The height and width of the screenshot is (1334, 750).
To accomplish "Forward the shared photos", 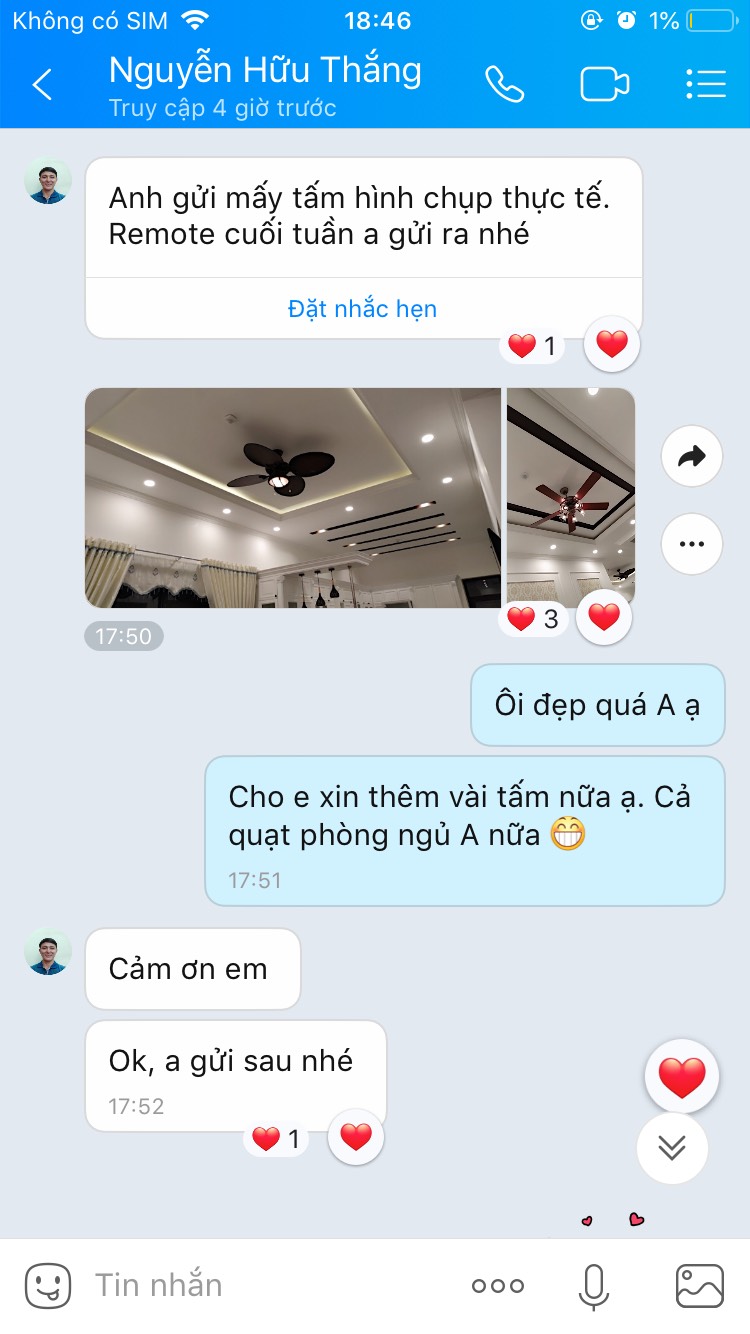I will 691,457.
